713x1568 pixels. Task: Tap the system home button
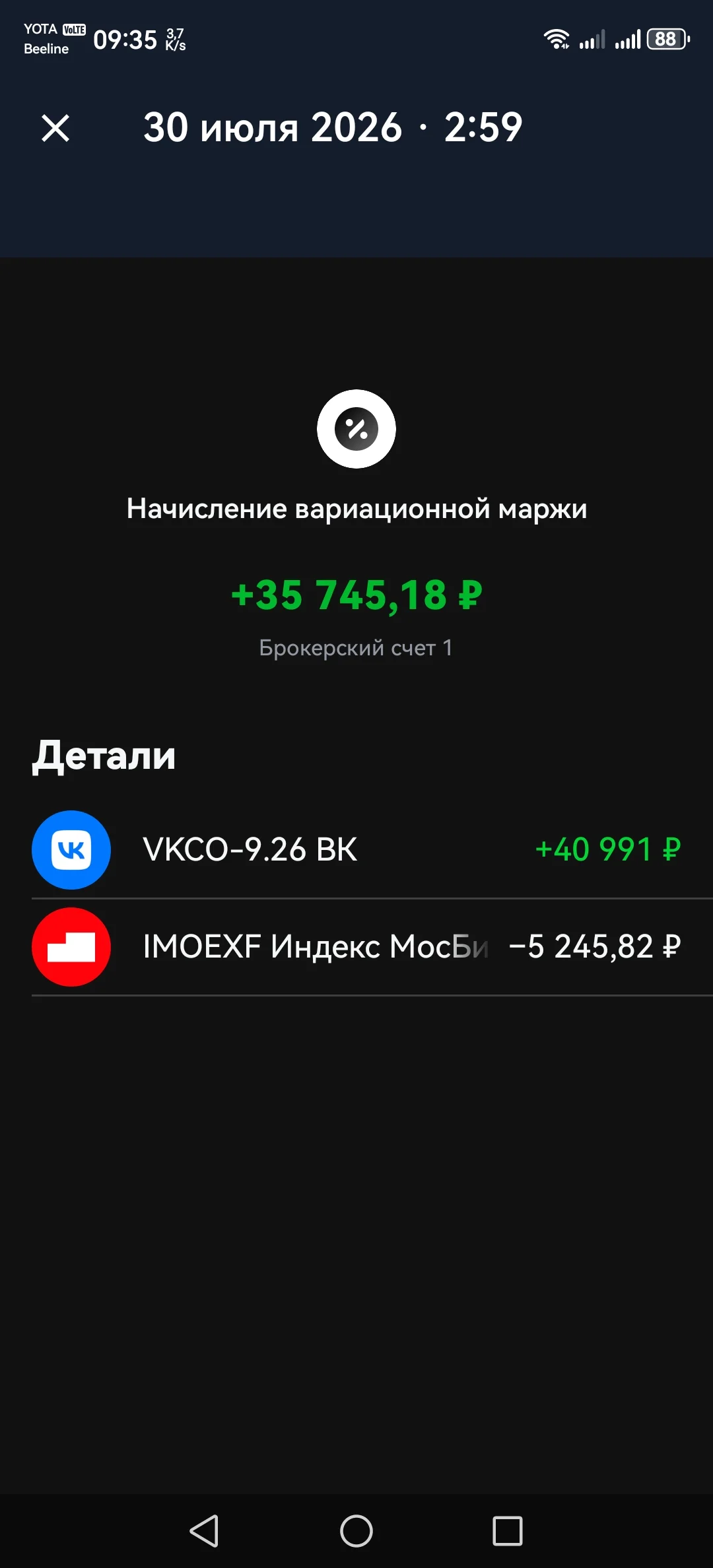(356, 1531)
